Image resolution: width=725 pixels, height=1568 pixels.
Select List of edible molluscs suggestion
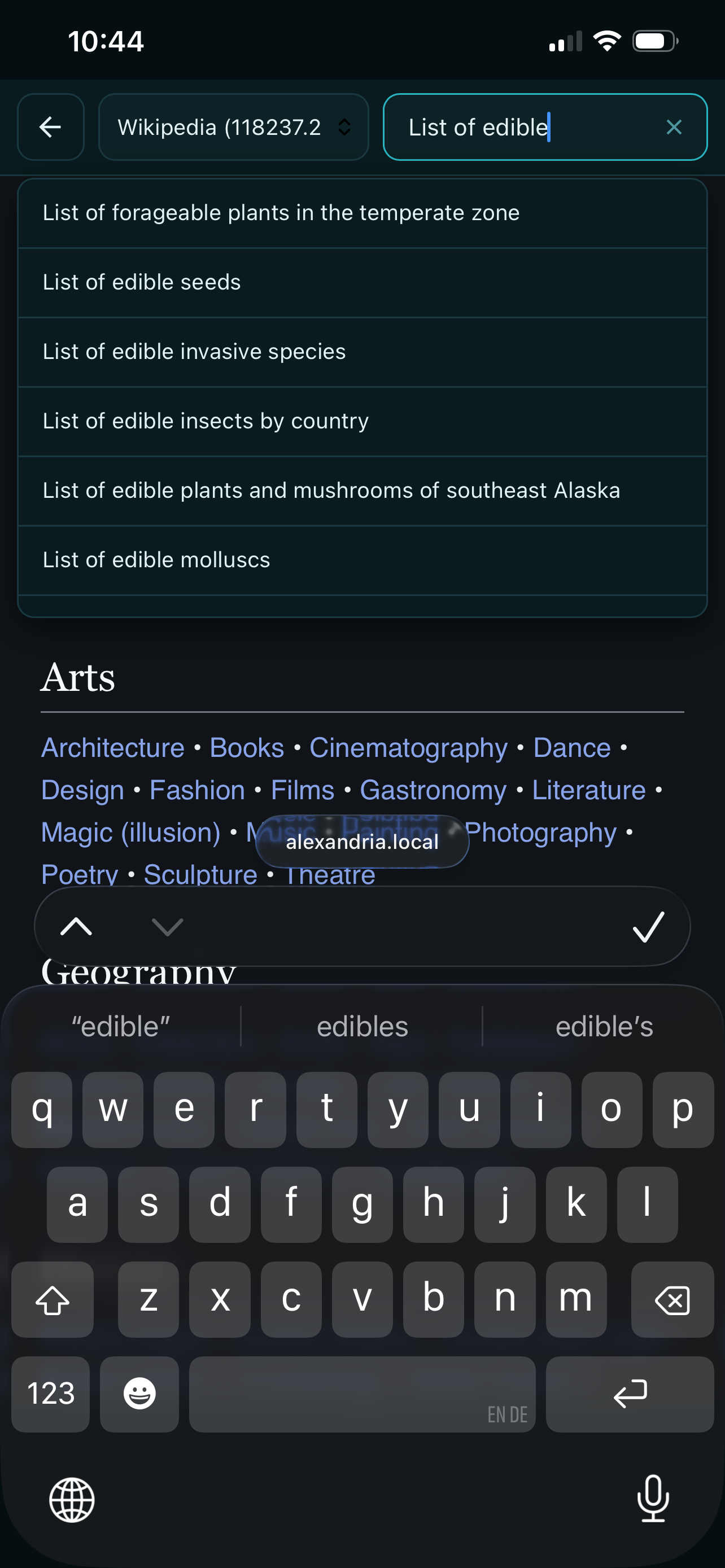pyautogui.click(x=362, y=560)
